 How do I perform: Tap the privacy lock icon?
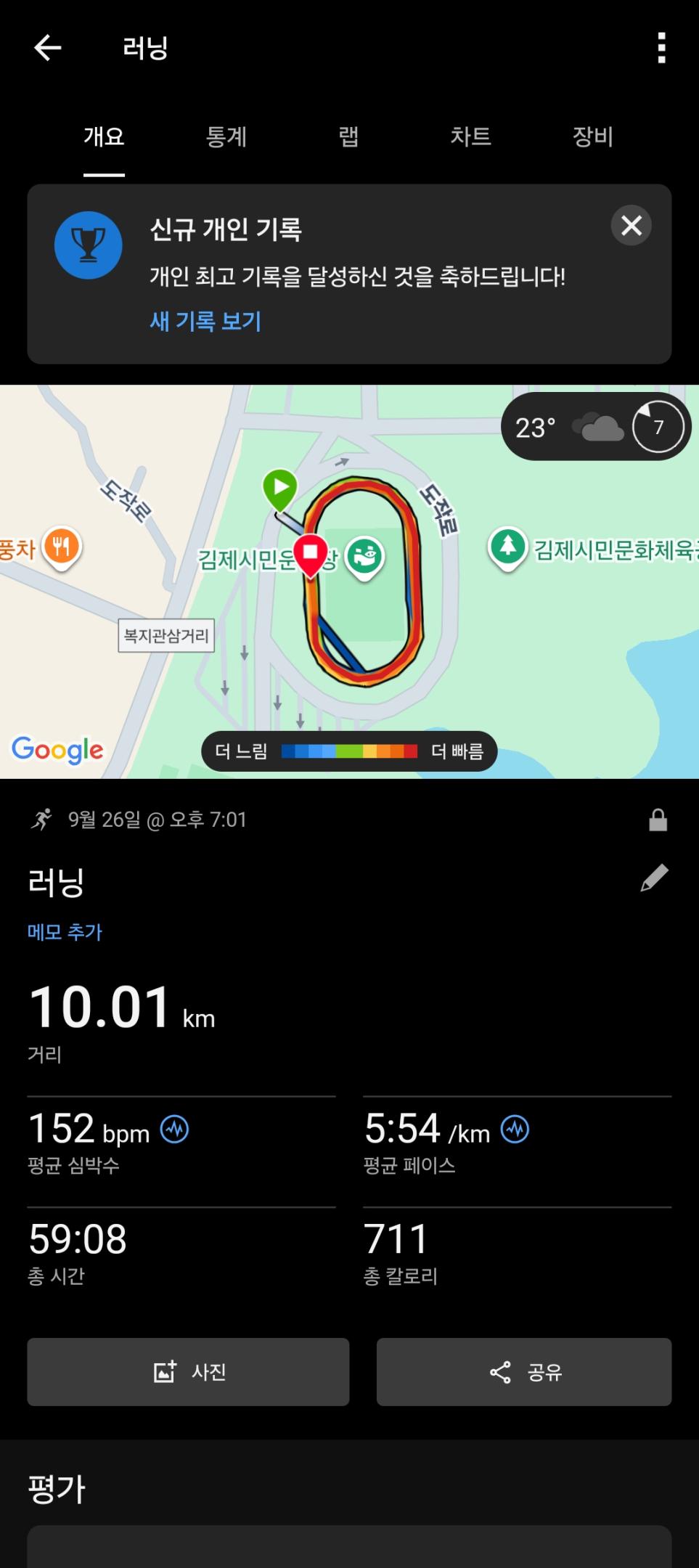658,820
